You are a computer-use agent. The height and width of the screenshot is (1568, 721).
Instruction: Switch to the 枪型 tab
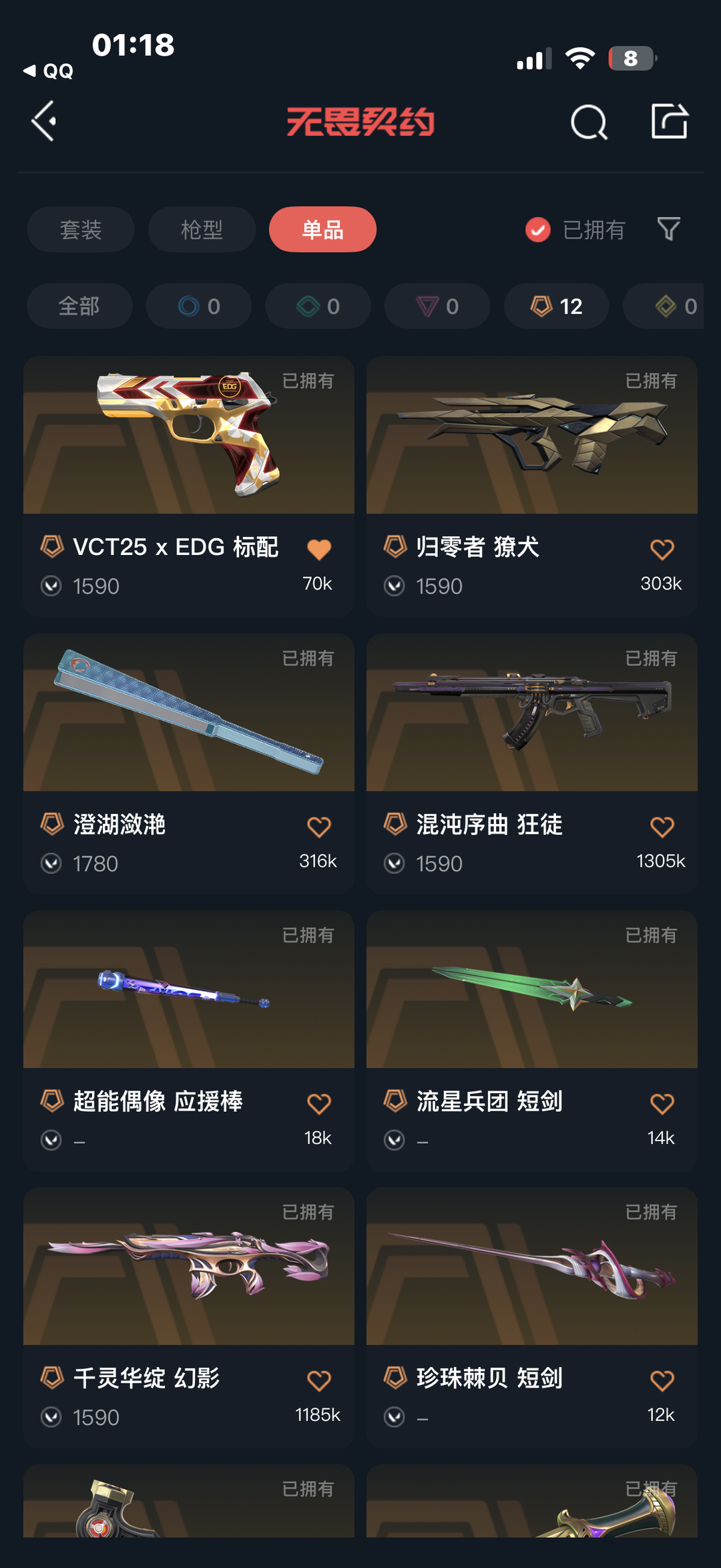[x=202, y=230]
